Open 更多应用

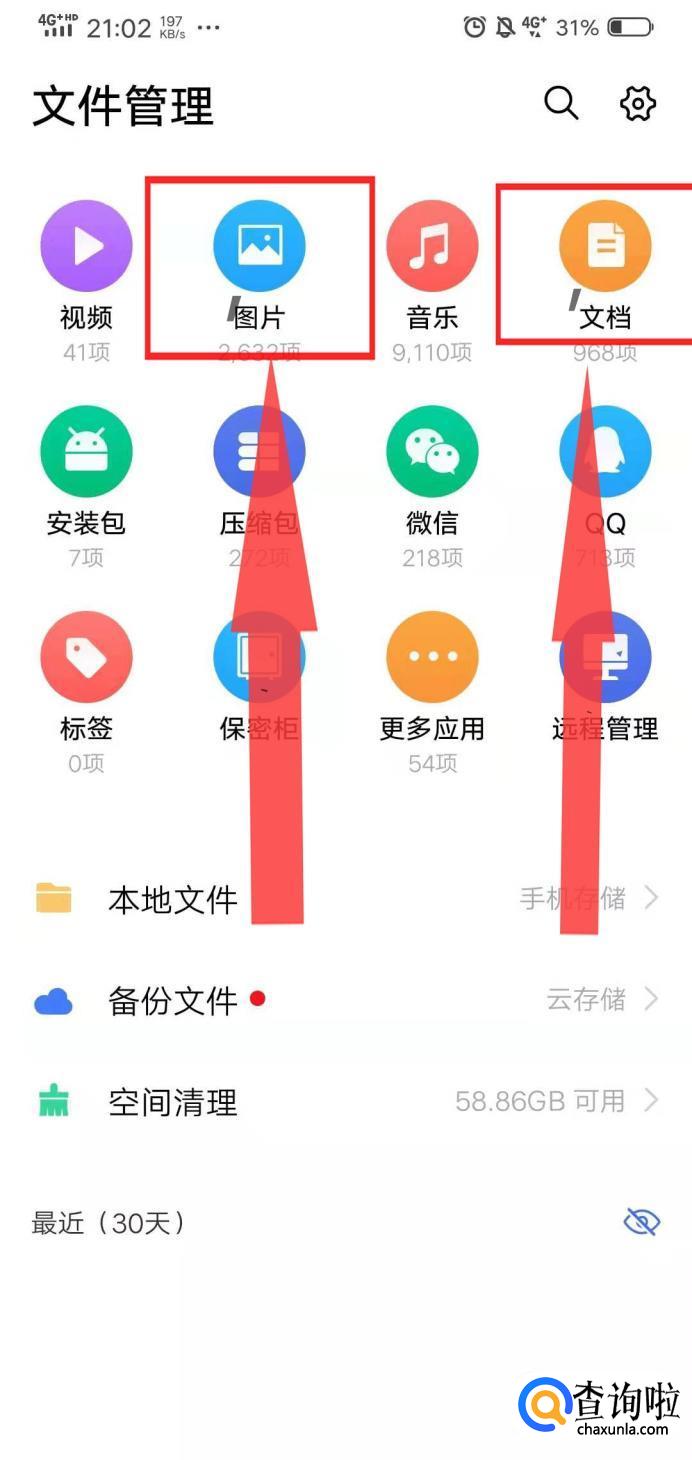click(x=432, y=658)
